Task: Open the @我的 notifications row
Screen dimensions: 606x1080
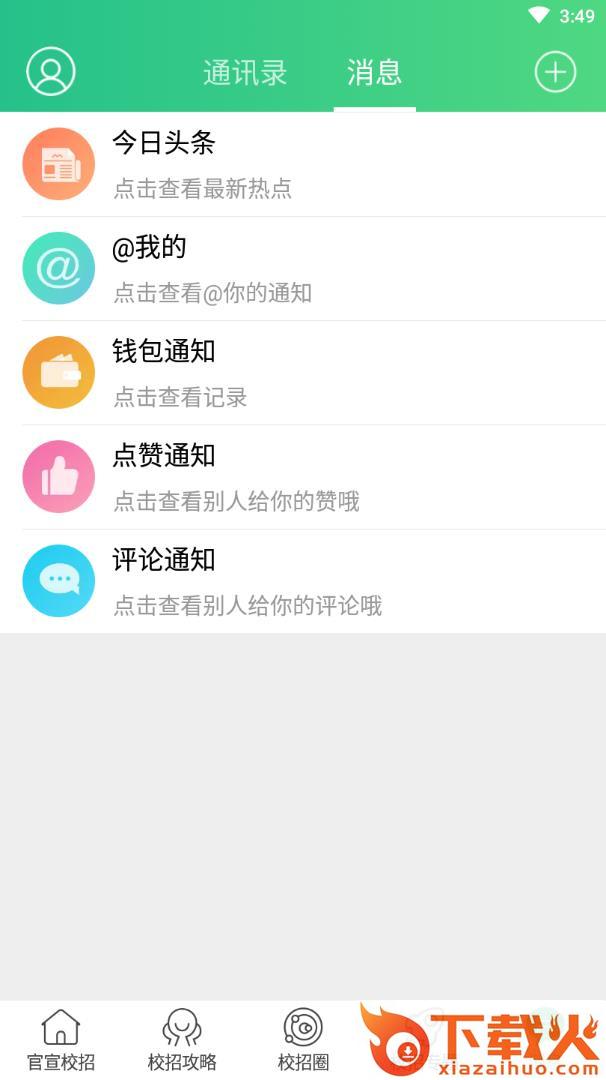Action: (x=303, y=268)
